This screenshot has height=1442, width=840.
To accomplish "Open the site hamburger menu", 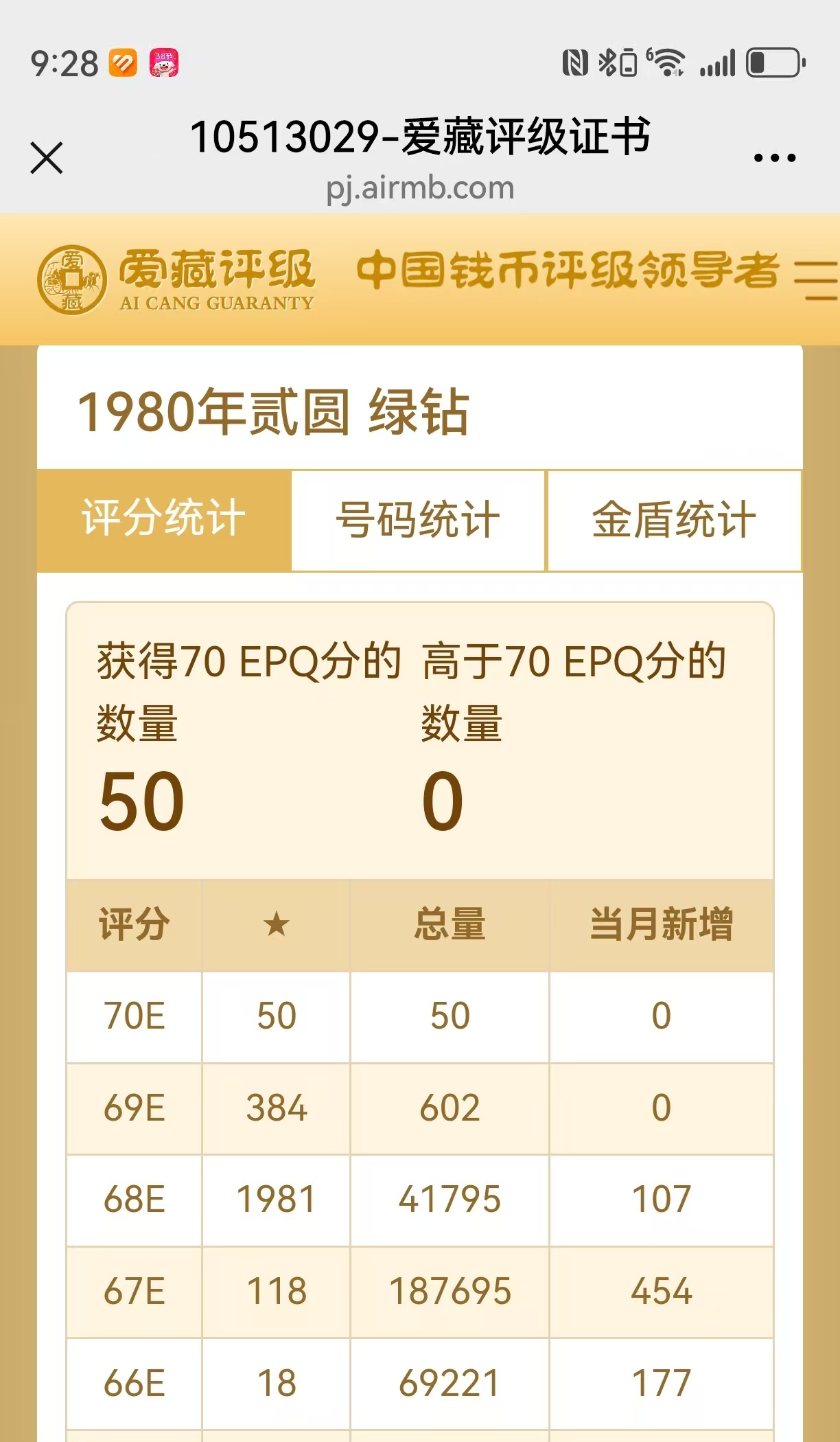I will pos(816,279).
